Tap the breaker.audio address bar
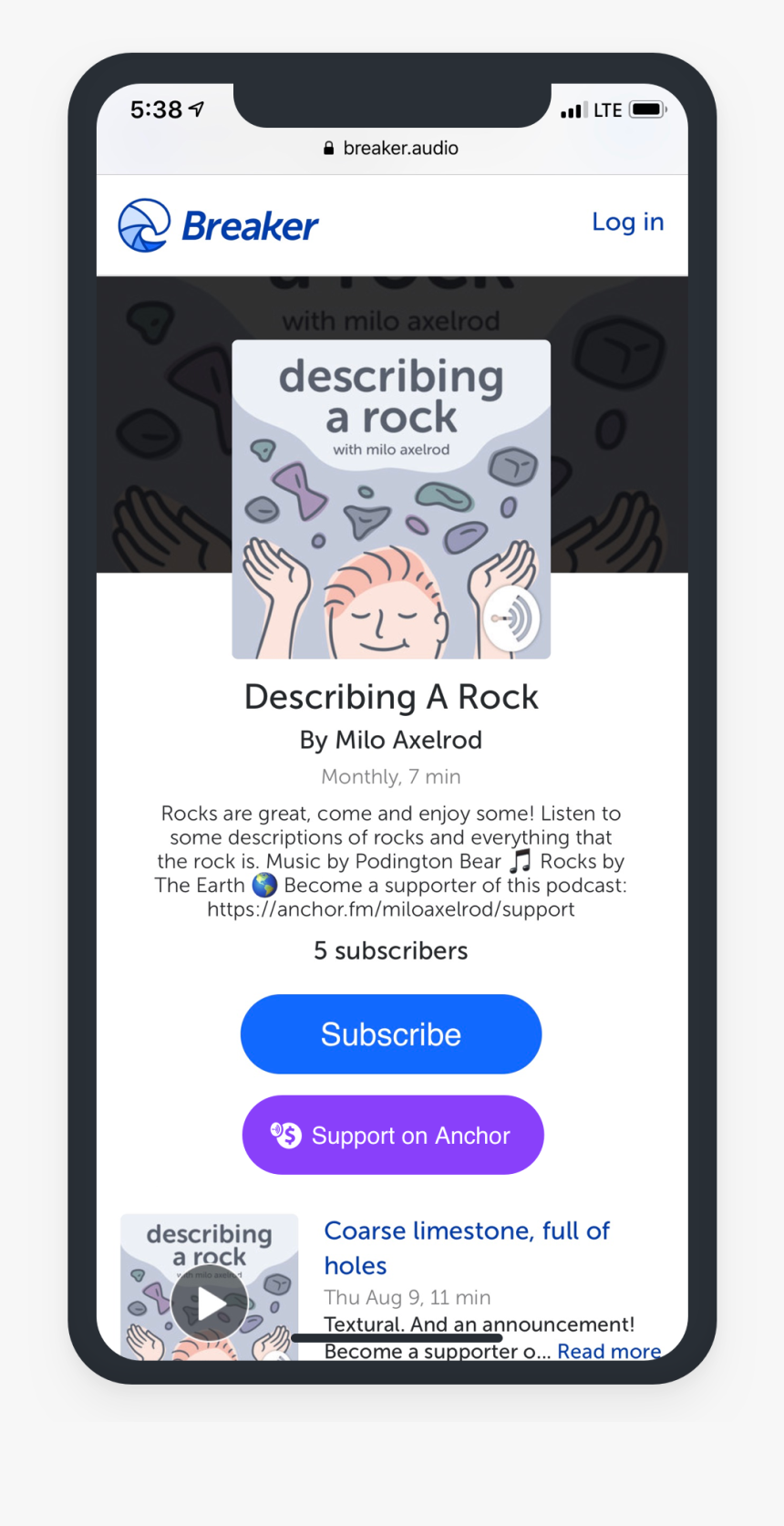This screenshot has height=1526, width=784. [392, 148]
